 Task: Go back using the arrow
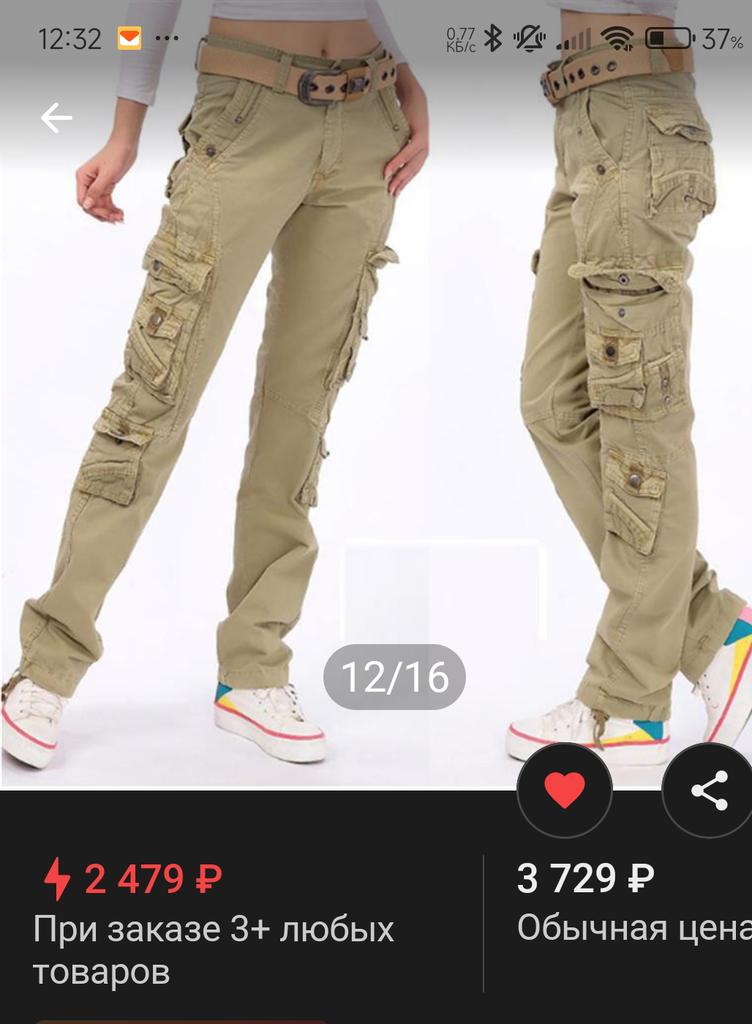point(56,118)
